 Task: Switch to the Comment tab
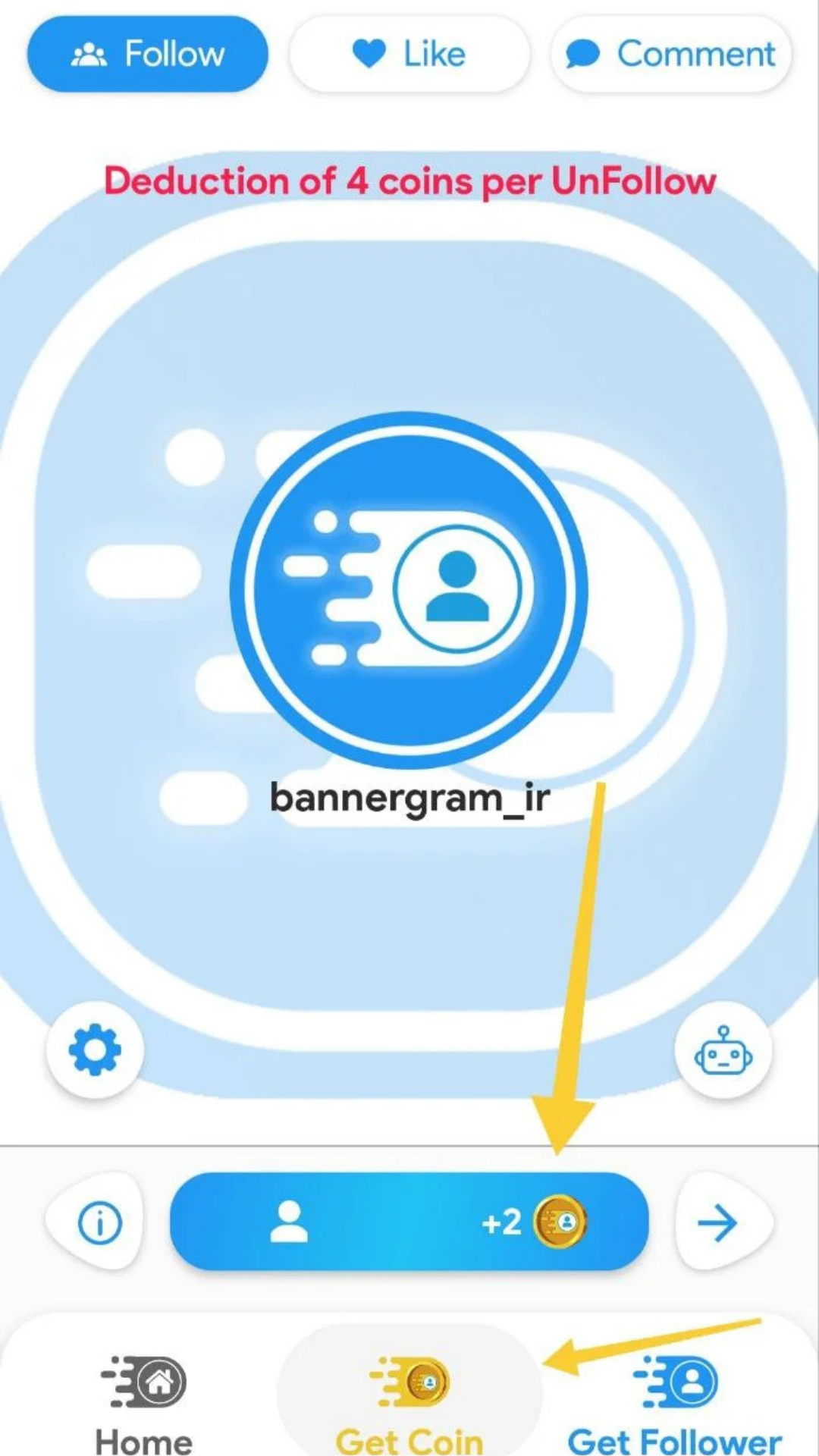(x=671, y=54)
